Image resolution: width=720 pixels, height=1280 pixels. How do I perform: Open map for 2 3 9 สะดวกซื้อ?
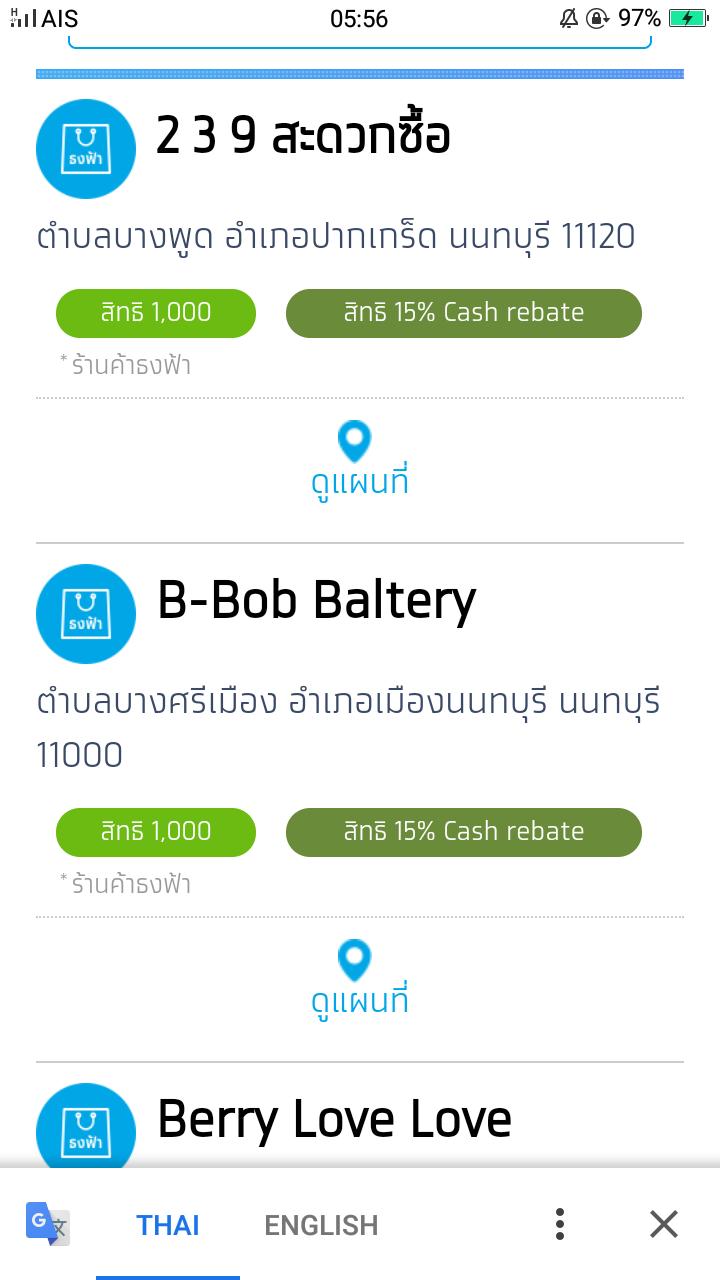(359, 461)
